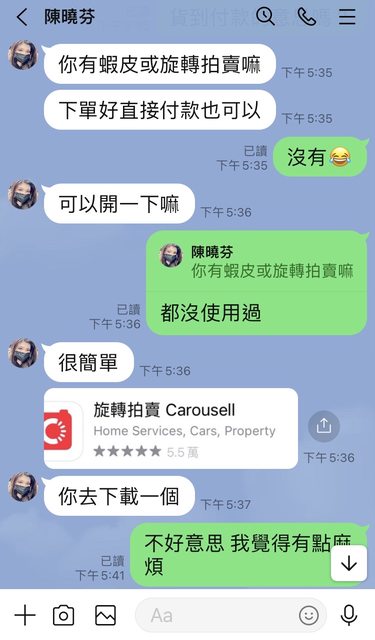The width and height of the screenshot is (375, 640).
Task: Open the photo gallery picker
Action: [x=105, y=615]
